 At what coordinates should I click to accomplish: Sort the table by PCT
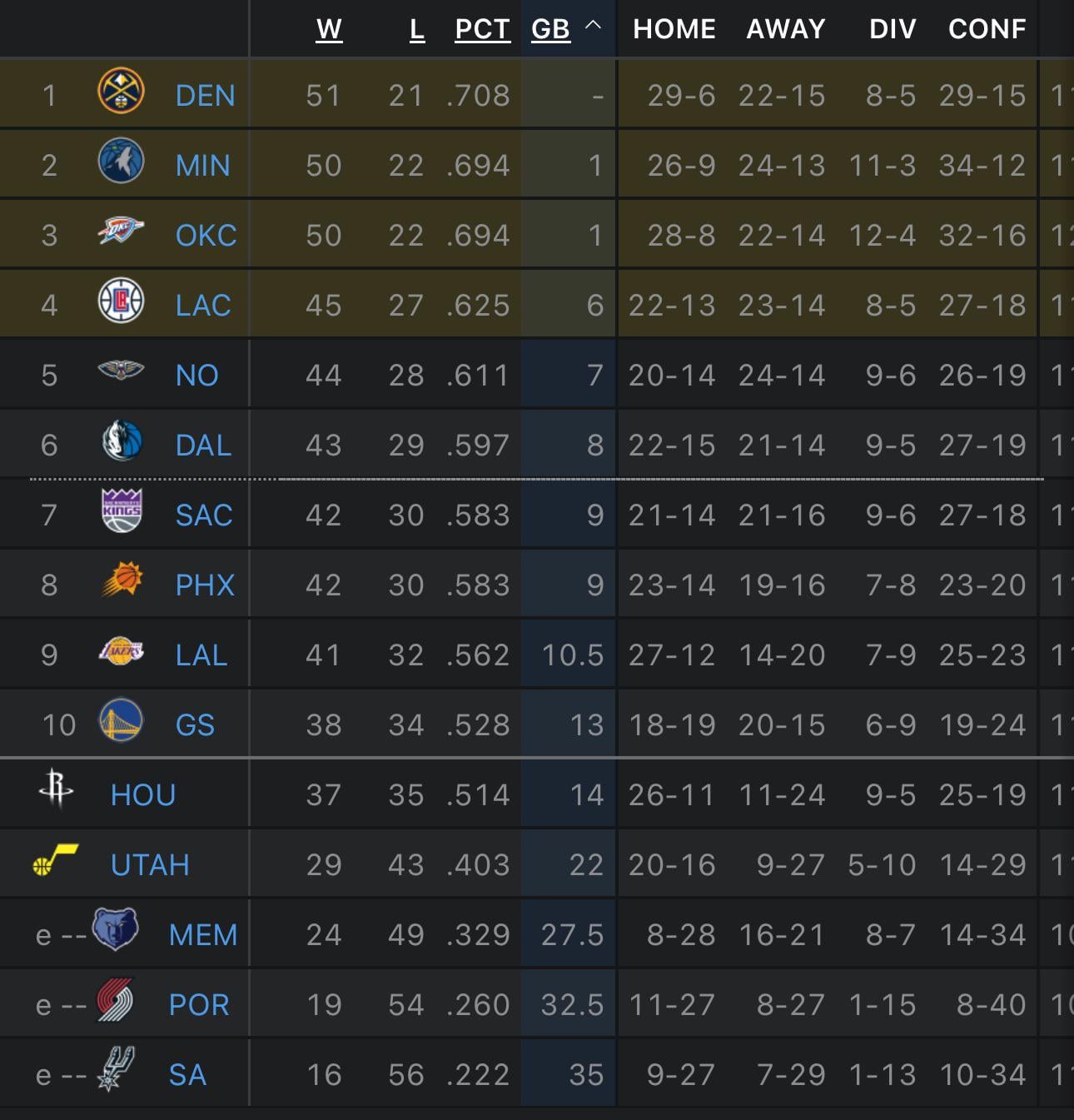pos(482,29)
